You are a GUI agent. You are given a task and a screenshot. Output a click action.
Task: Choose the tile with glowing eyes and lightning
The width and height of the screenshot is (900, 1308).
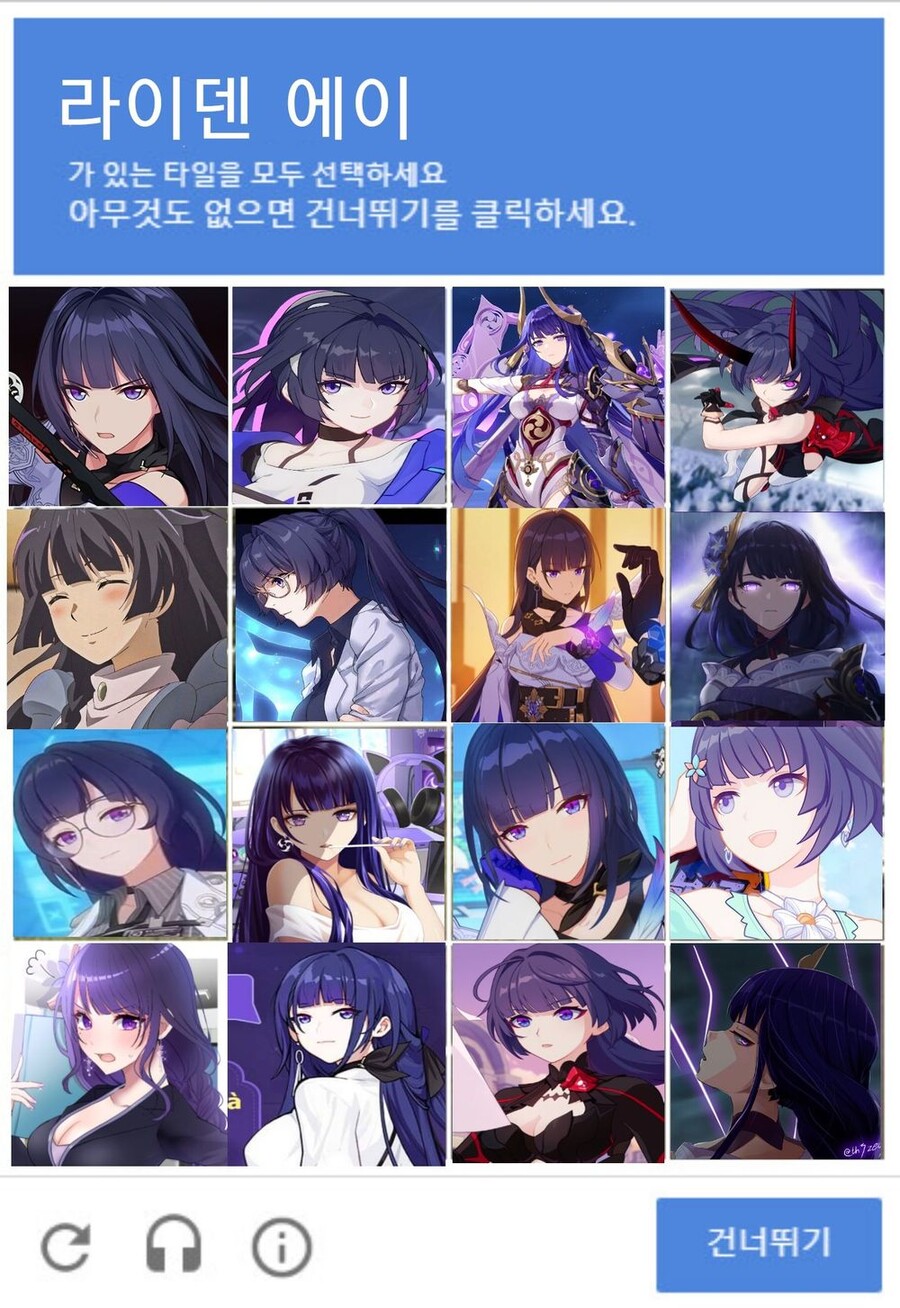tap(777, 617)
